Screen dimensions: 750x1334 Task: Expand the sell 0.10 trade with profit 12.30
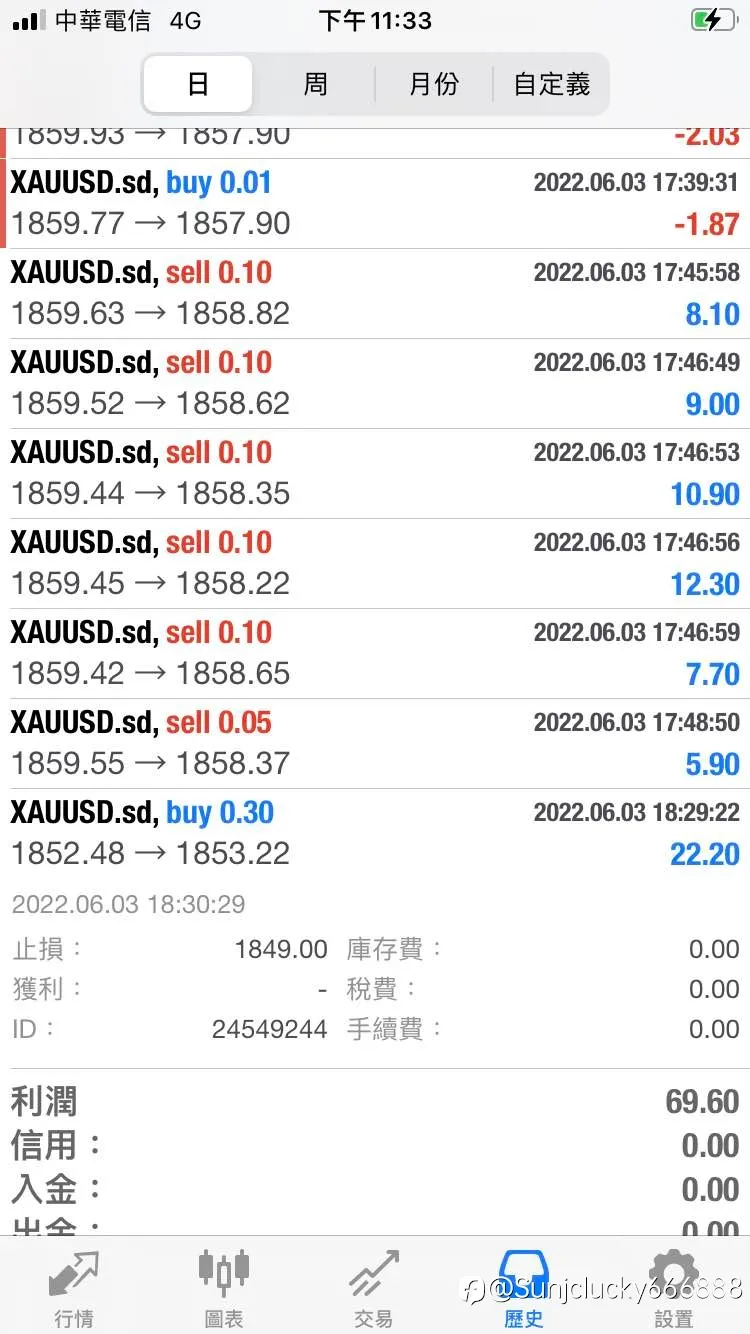[x=375, y=564]
